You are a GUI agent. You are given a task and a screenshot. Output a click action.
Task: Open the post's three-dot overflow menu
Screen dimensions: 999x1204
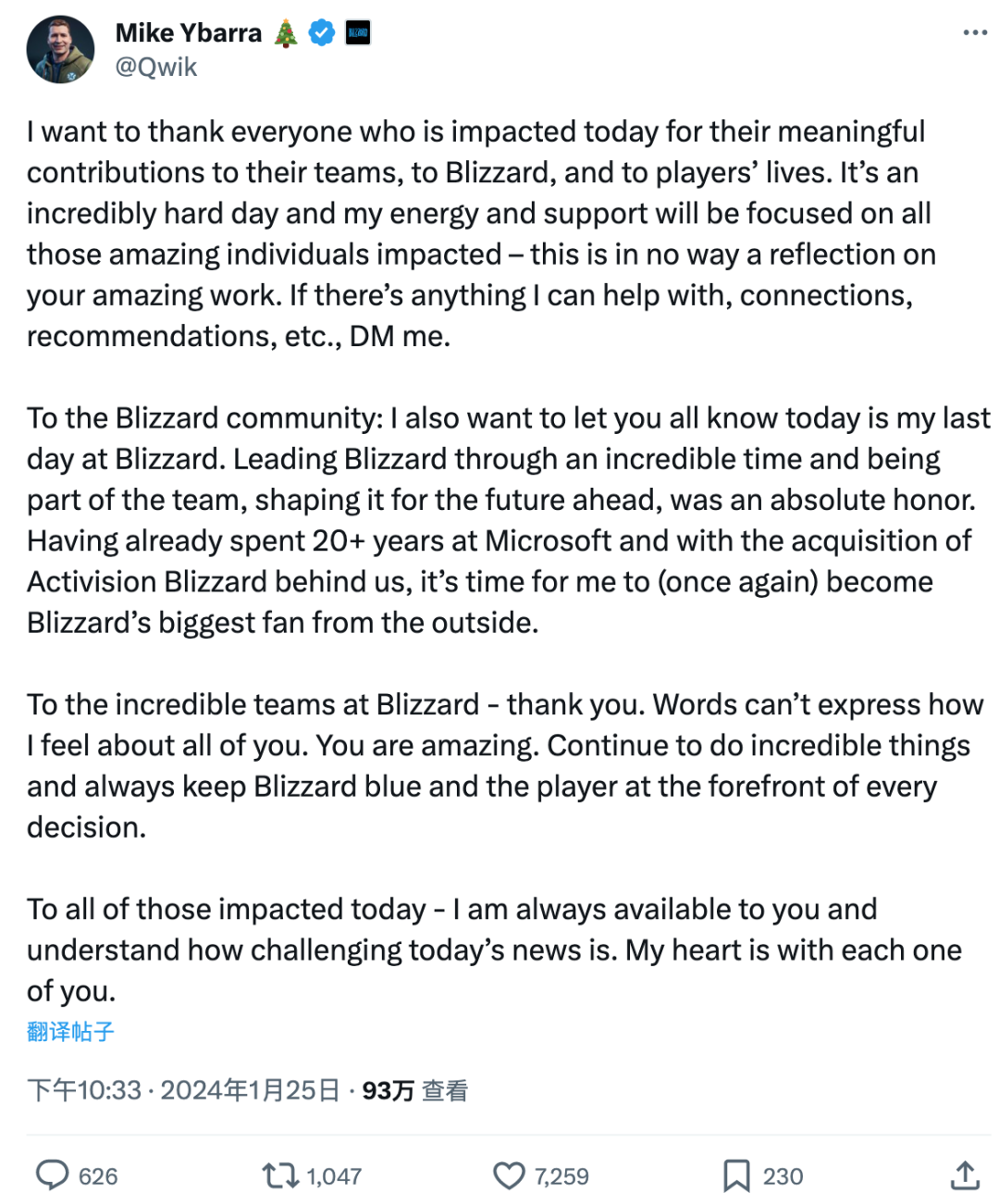click(x=975, y=32)
